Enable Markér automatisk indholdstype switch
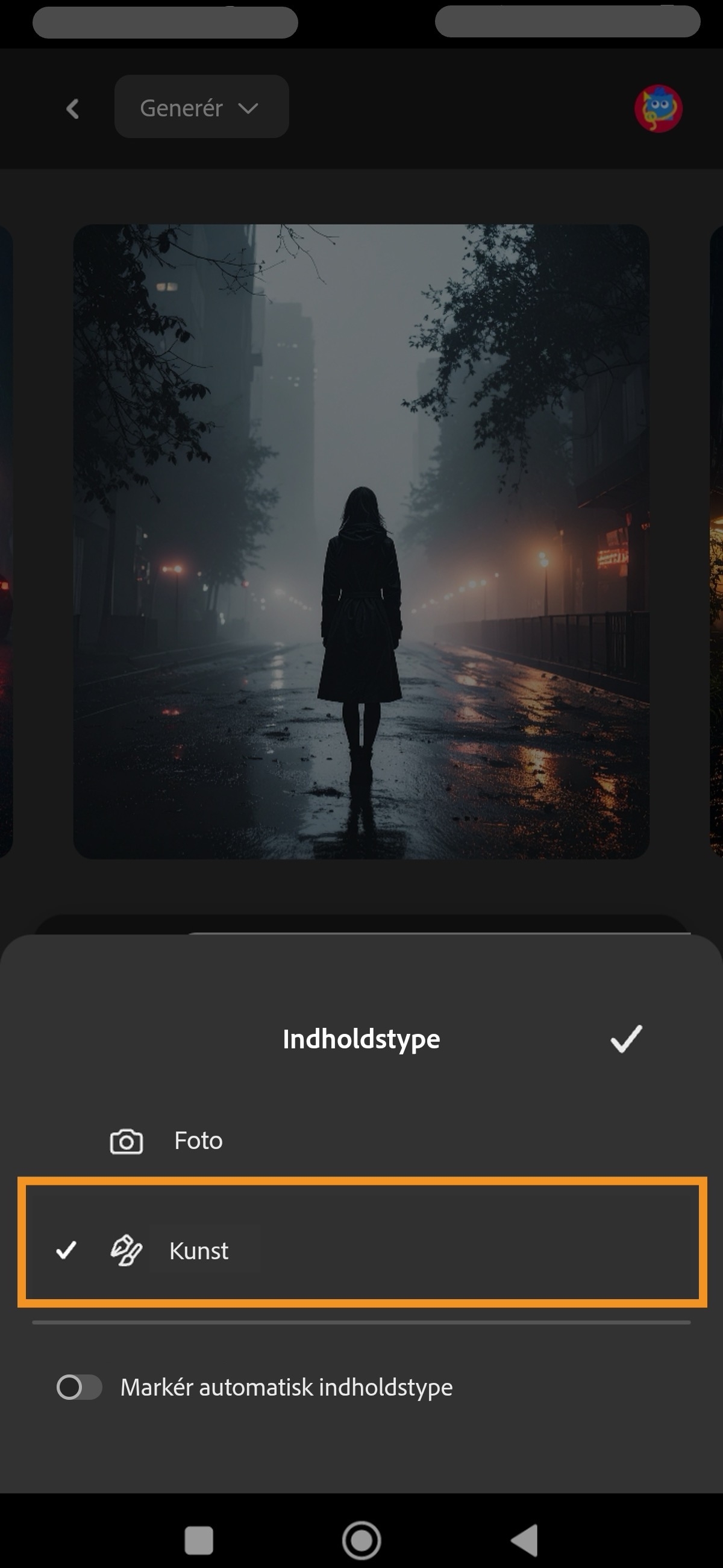The image size is (723, 1568). pos(79,1387)
